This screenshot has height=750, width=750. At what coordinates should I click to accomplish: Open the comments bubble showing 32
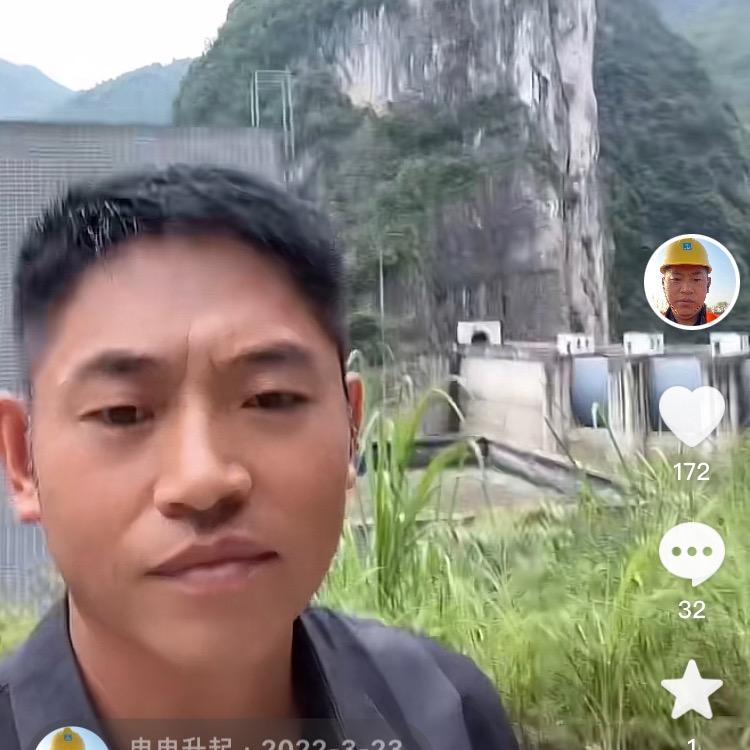pyautogui.click(x=692, y=553)
